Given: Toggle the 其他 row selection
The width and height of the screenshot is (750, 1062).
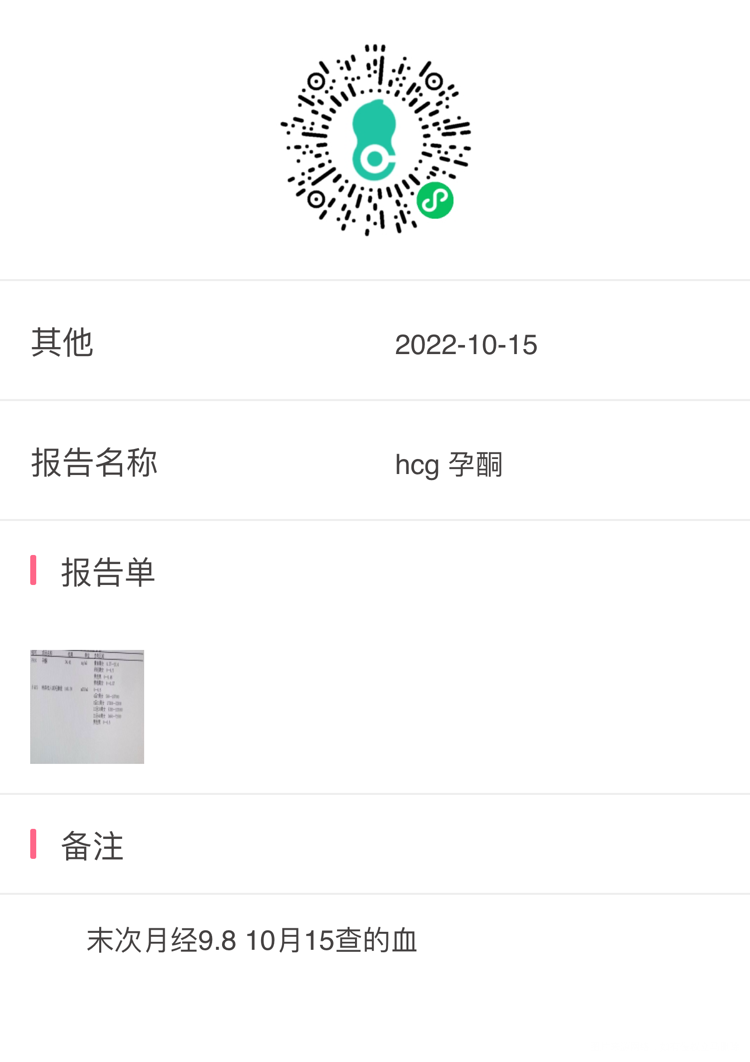Looking at the screenshot, I should click(x=375, y=343).
